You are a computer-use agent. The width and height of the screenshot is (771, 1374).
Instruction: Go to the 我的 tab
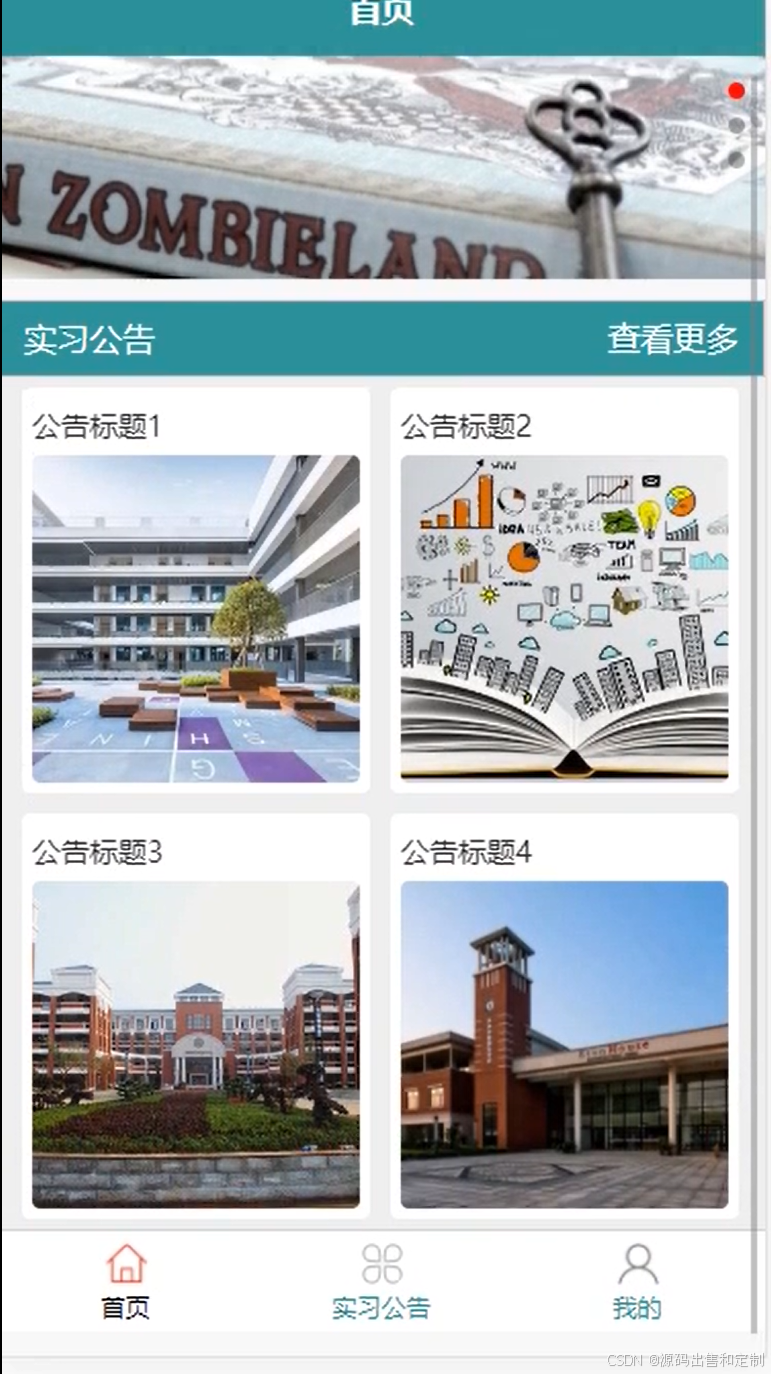click(637, 1282)
